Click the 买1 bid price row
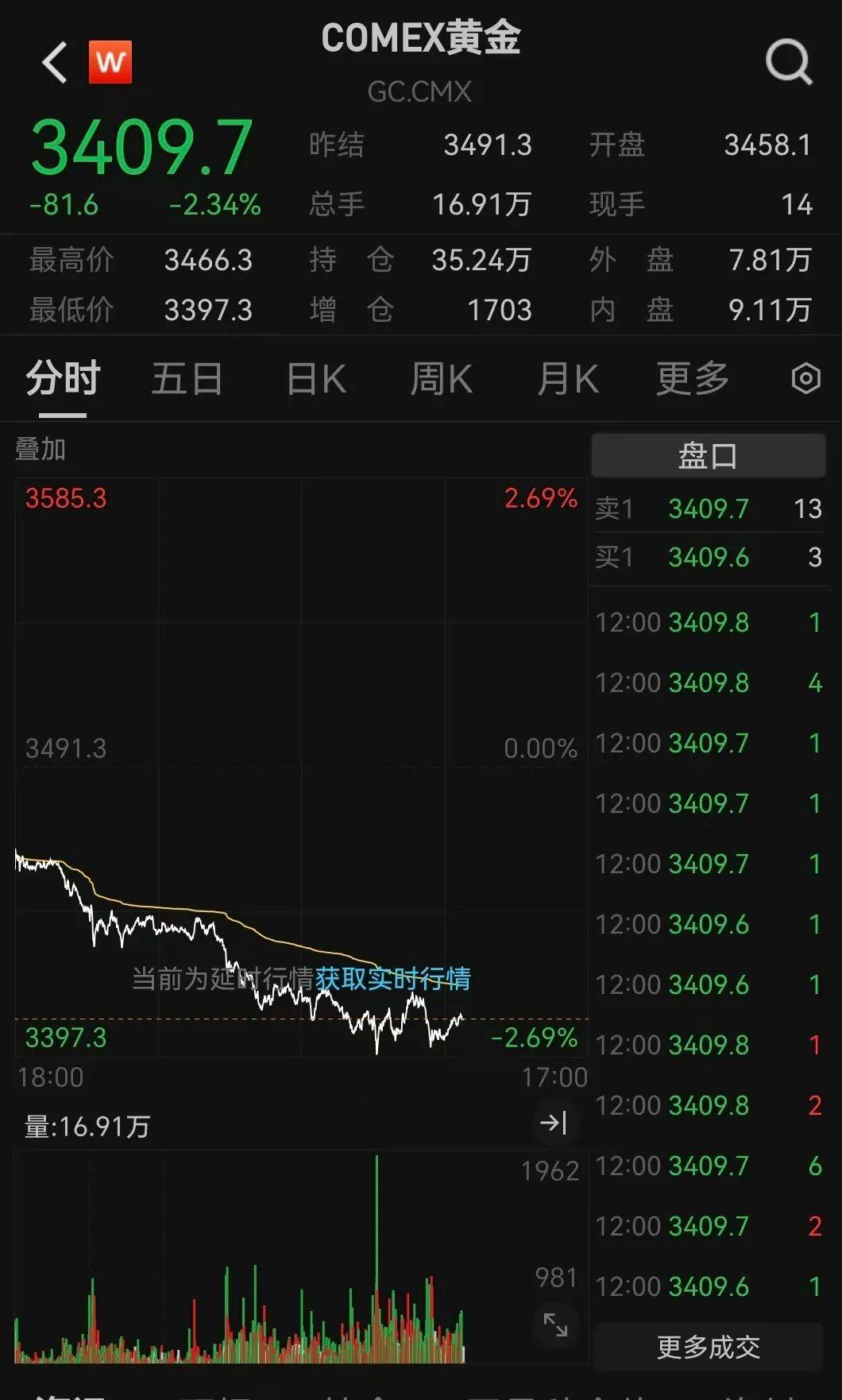Screen dimensions: 842x1400 pos(707,559)
